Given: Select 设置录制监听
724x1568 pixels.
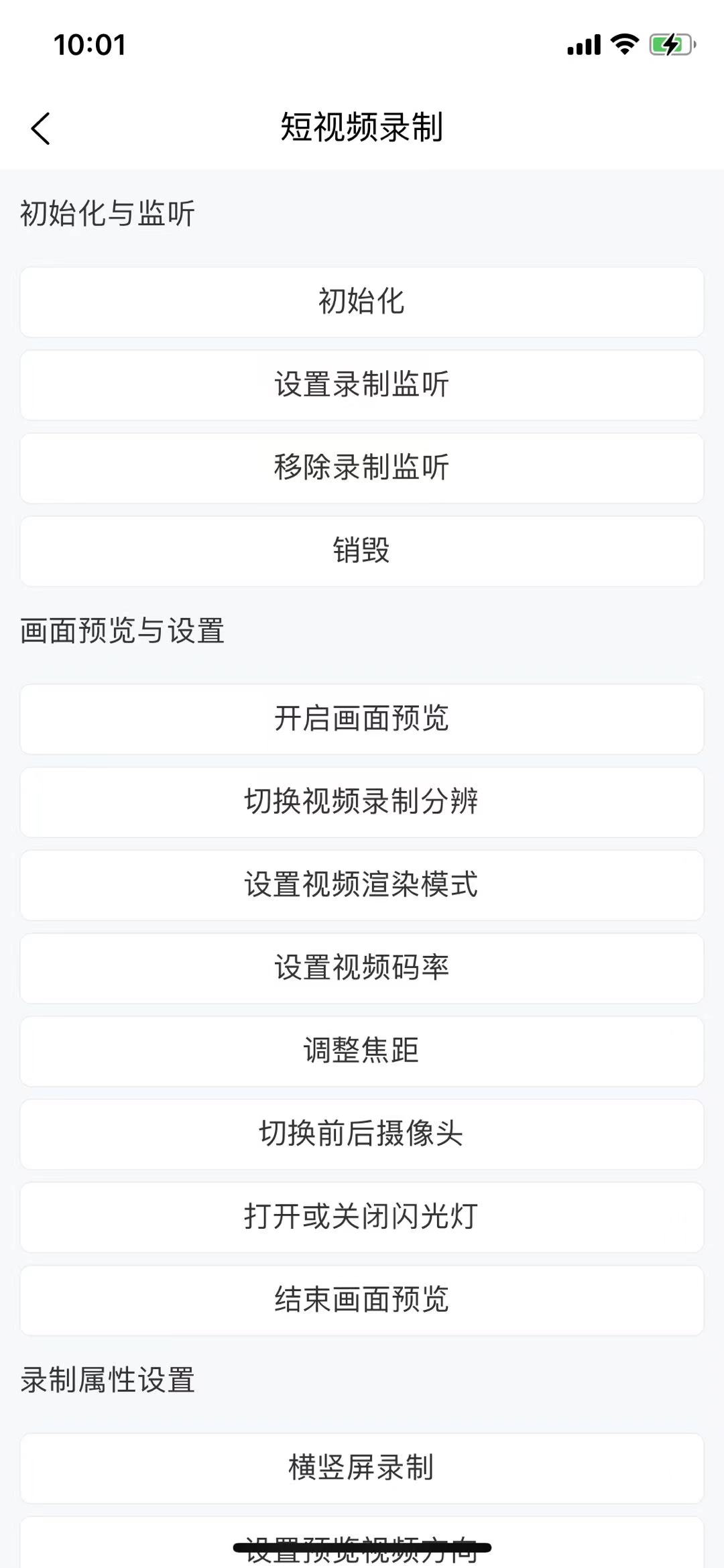Looking at the screenshot, I should click(361, 385).
